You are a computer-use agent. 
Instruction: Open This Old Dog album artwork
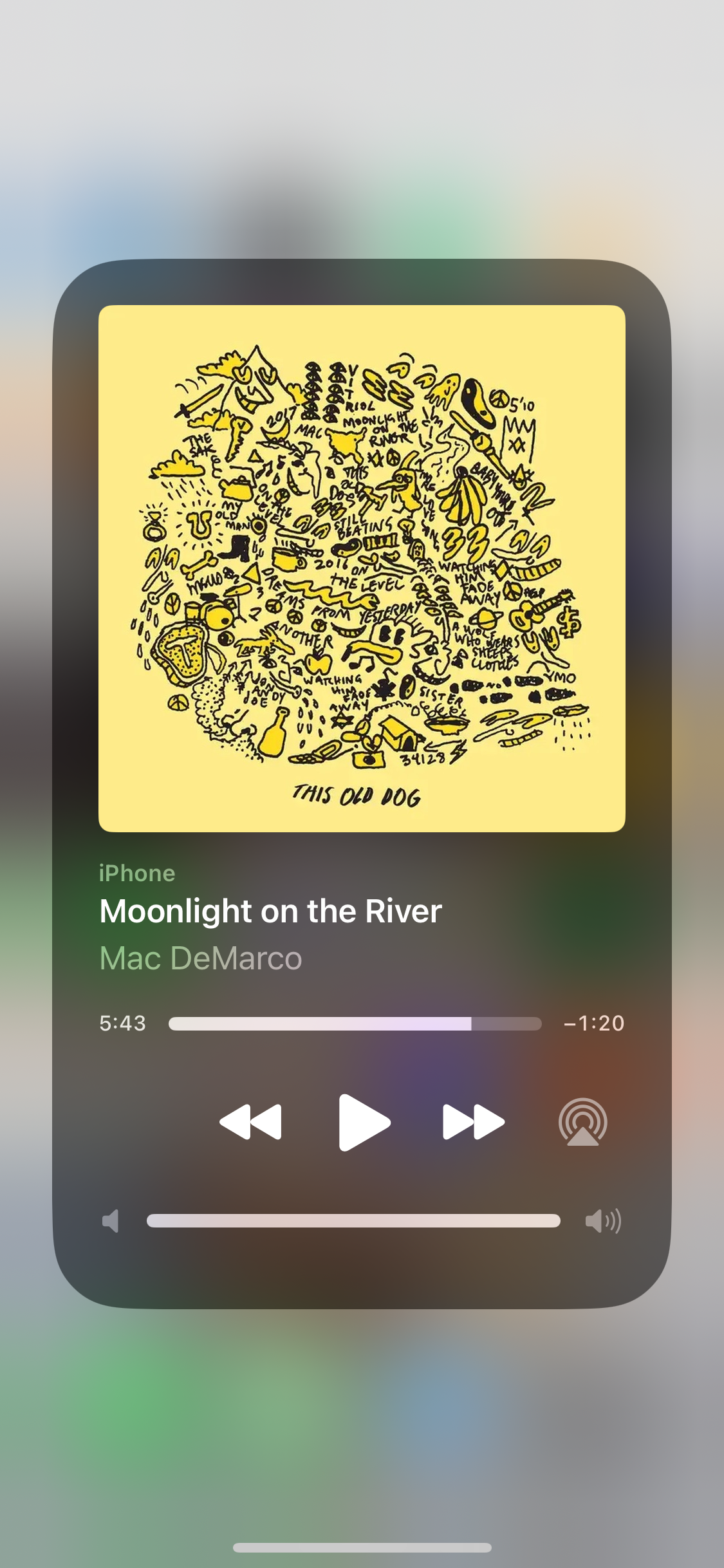tap(362, 568)
